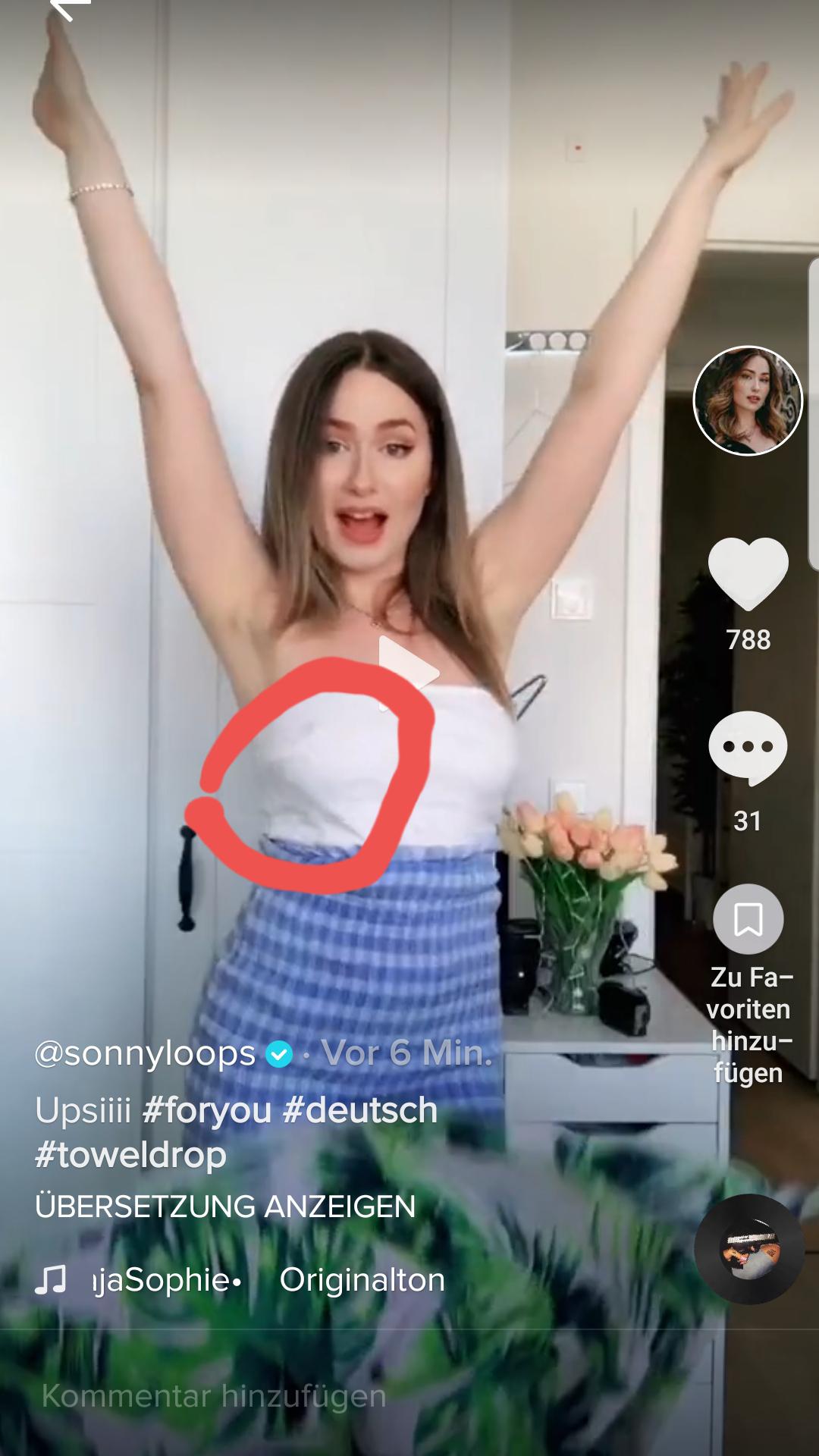Open the #deutsch hashtag

point(360,1111)
